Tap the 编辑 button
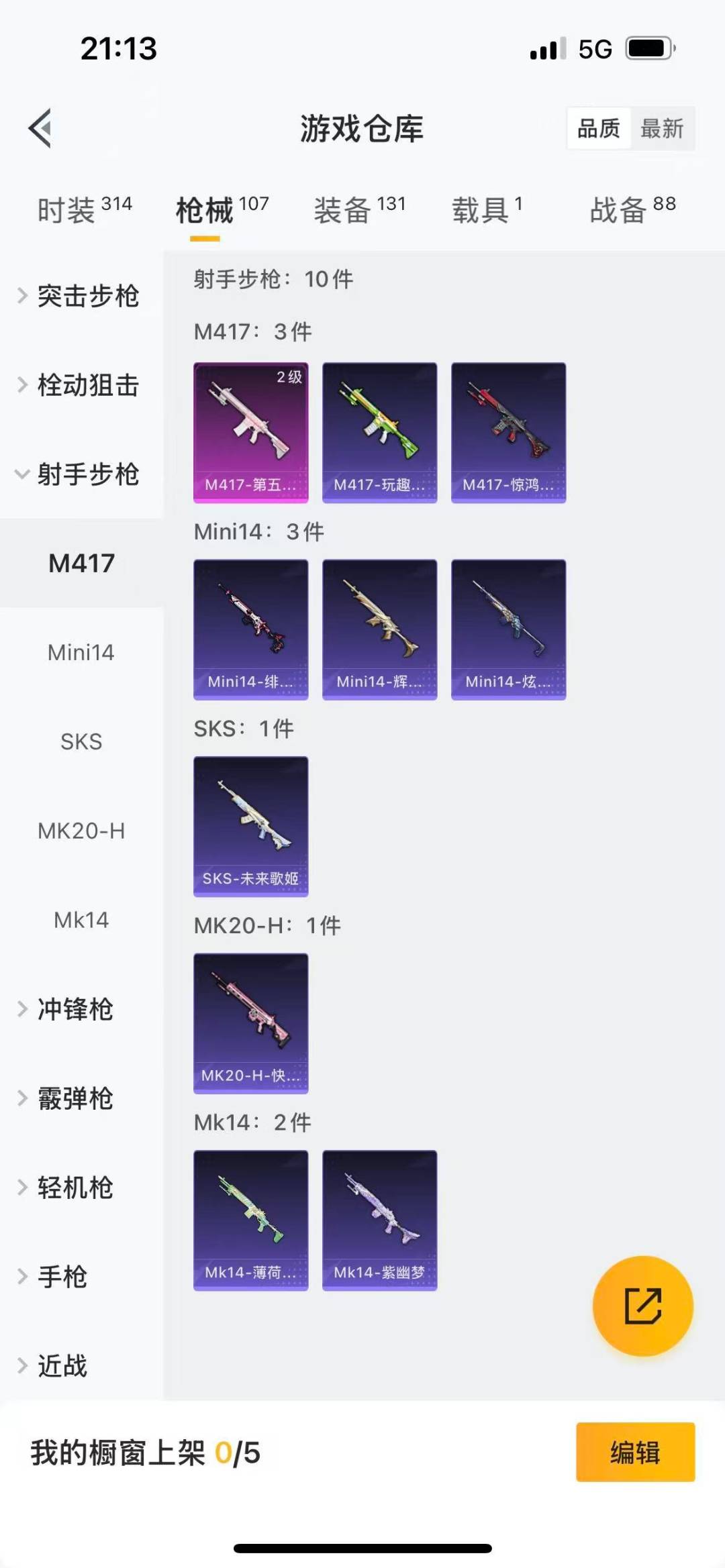The height and width of the screenshot is (1568, 725). tap(635, 1452)
